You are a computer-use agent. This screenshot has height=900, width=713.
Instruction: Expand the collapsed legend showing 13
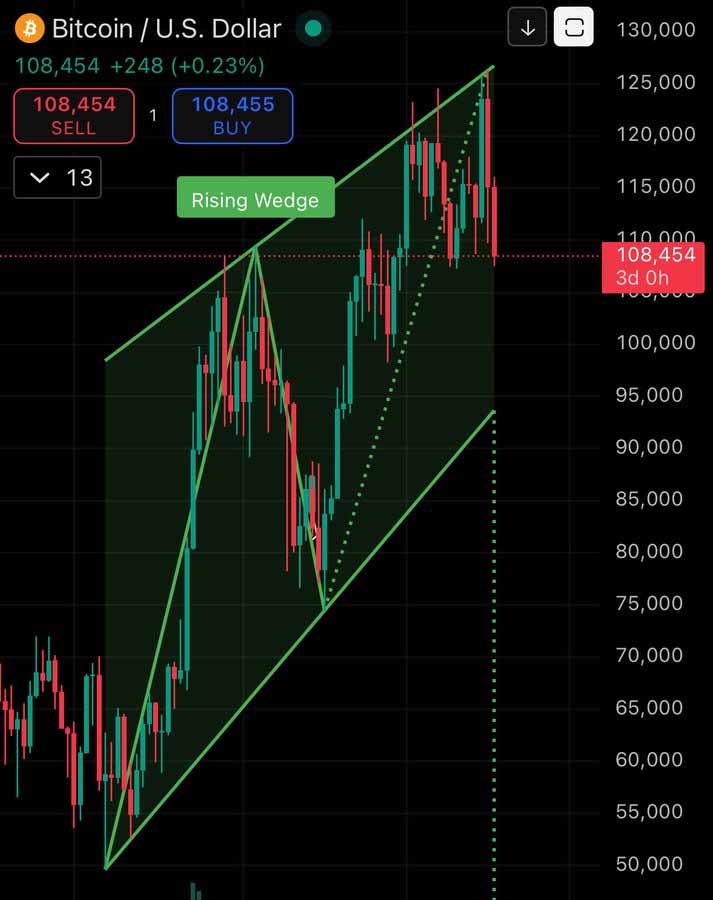57,178
